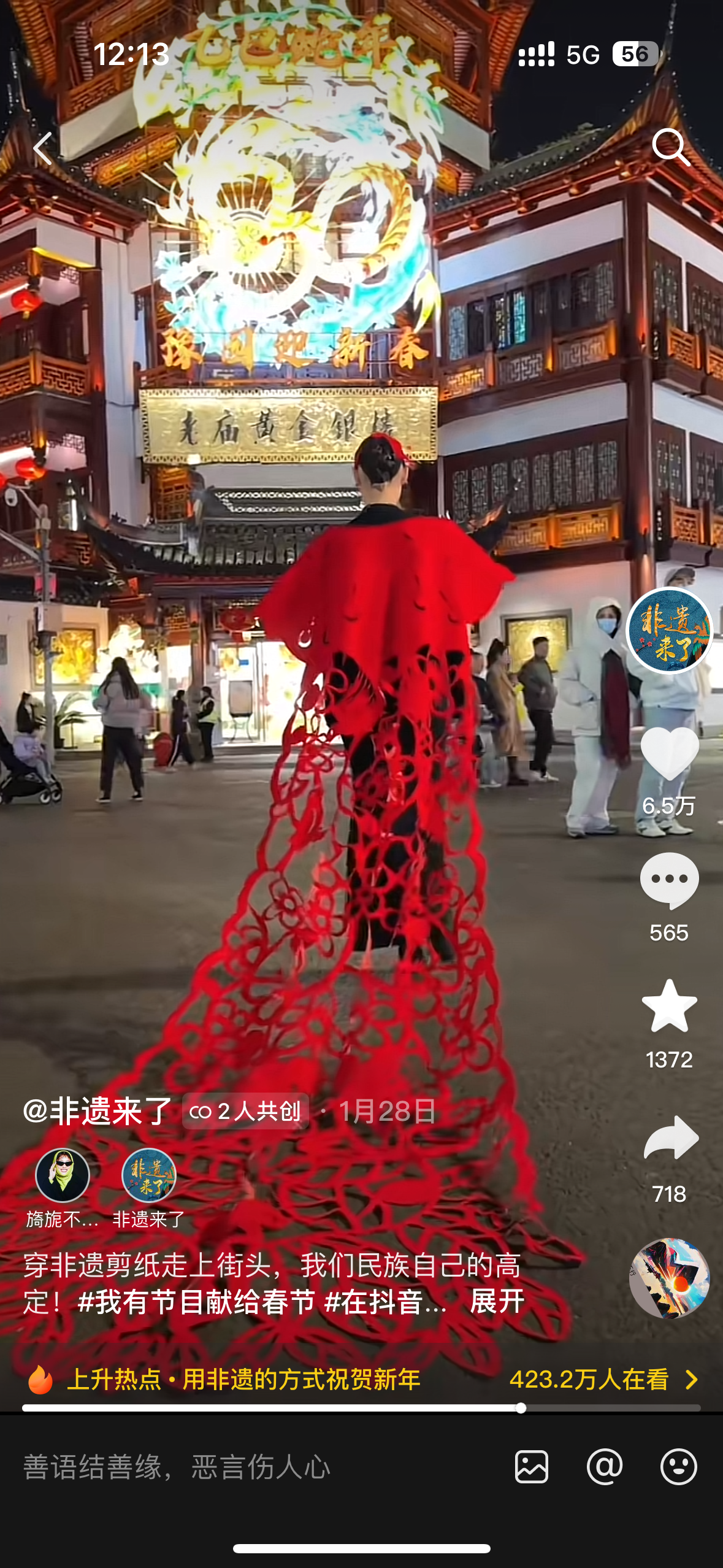Open the search magnifier icon

(670, 147)
